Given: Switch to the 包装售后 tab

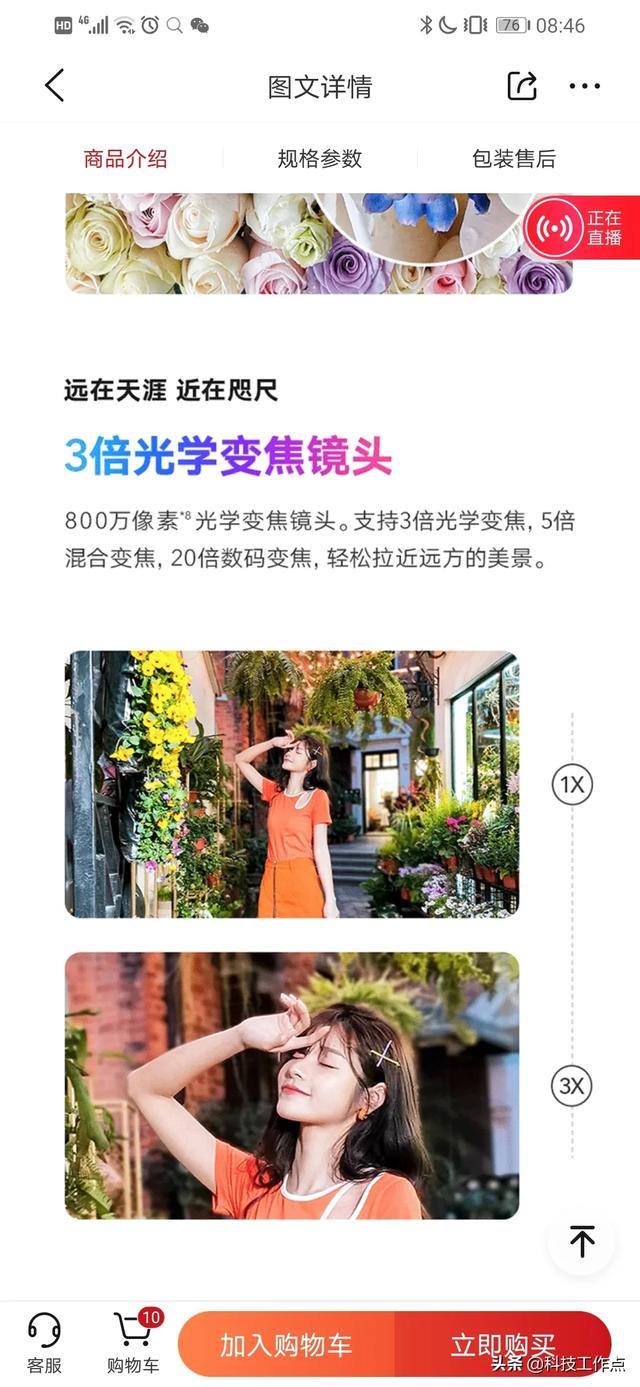Looking at the screenshot, I should click(513, 158).
